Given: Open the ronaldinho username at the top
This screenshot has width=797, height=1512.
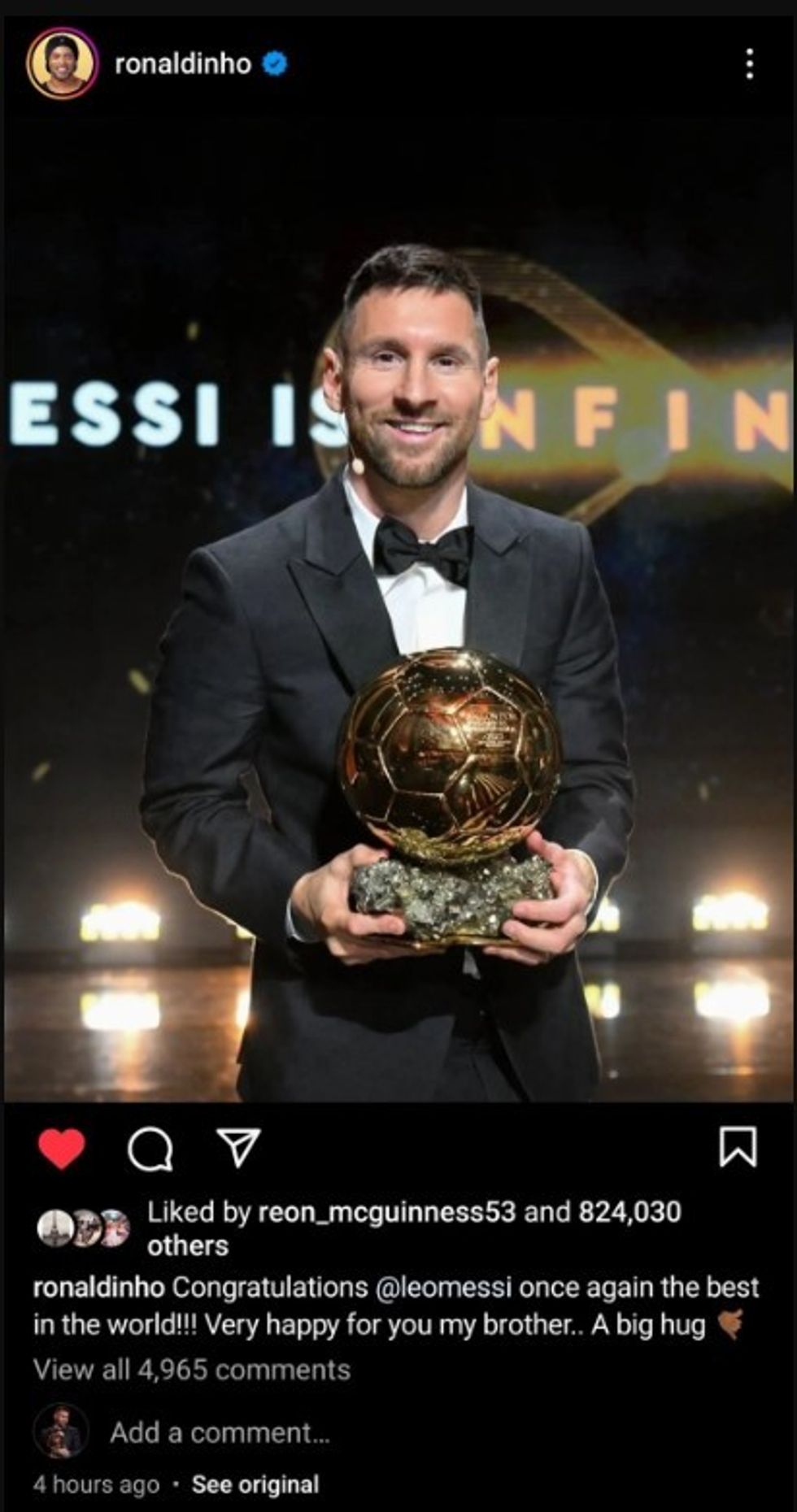Looking at the screenshot, I should point(183,63).
